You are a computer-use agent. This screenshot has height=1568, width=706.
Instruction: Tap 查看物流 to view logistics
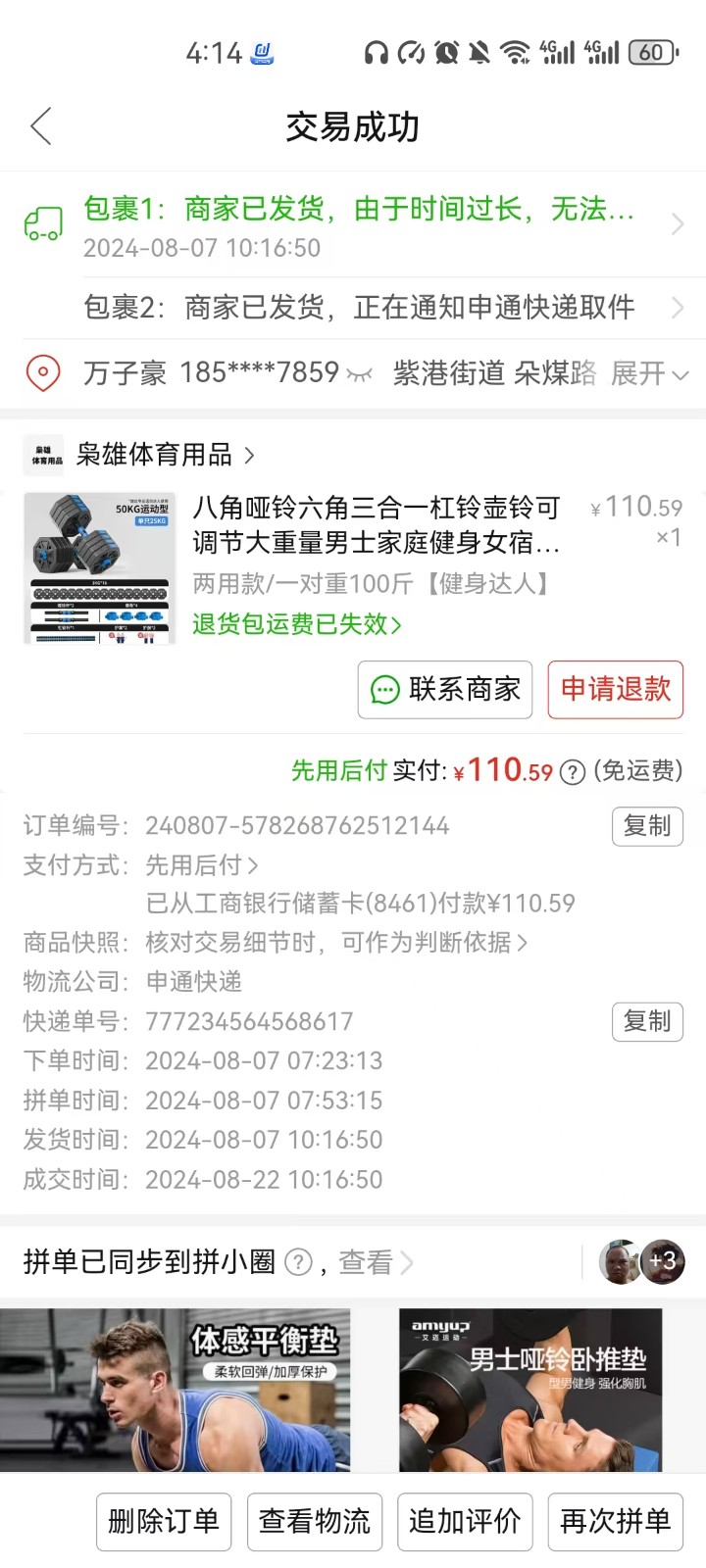click(x=315, y=1521)
